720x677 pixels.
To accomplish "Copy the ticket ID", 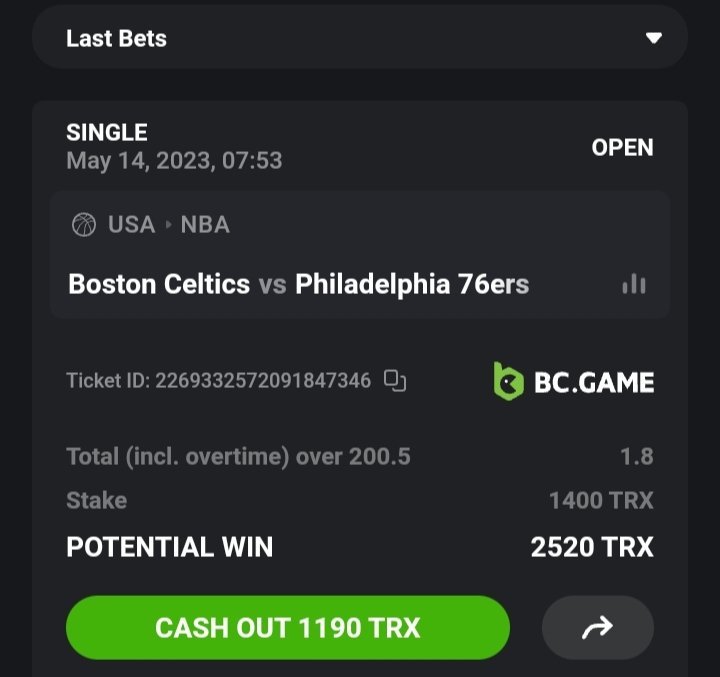I will (x=395, y=380).
